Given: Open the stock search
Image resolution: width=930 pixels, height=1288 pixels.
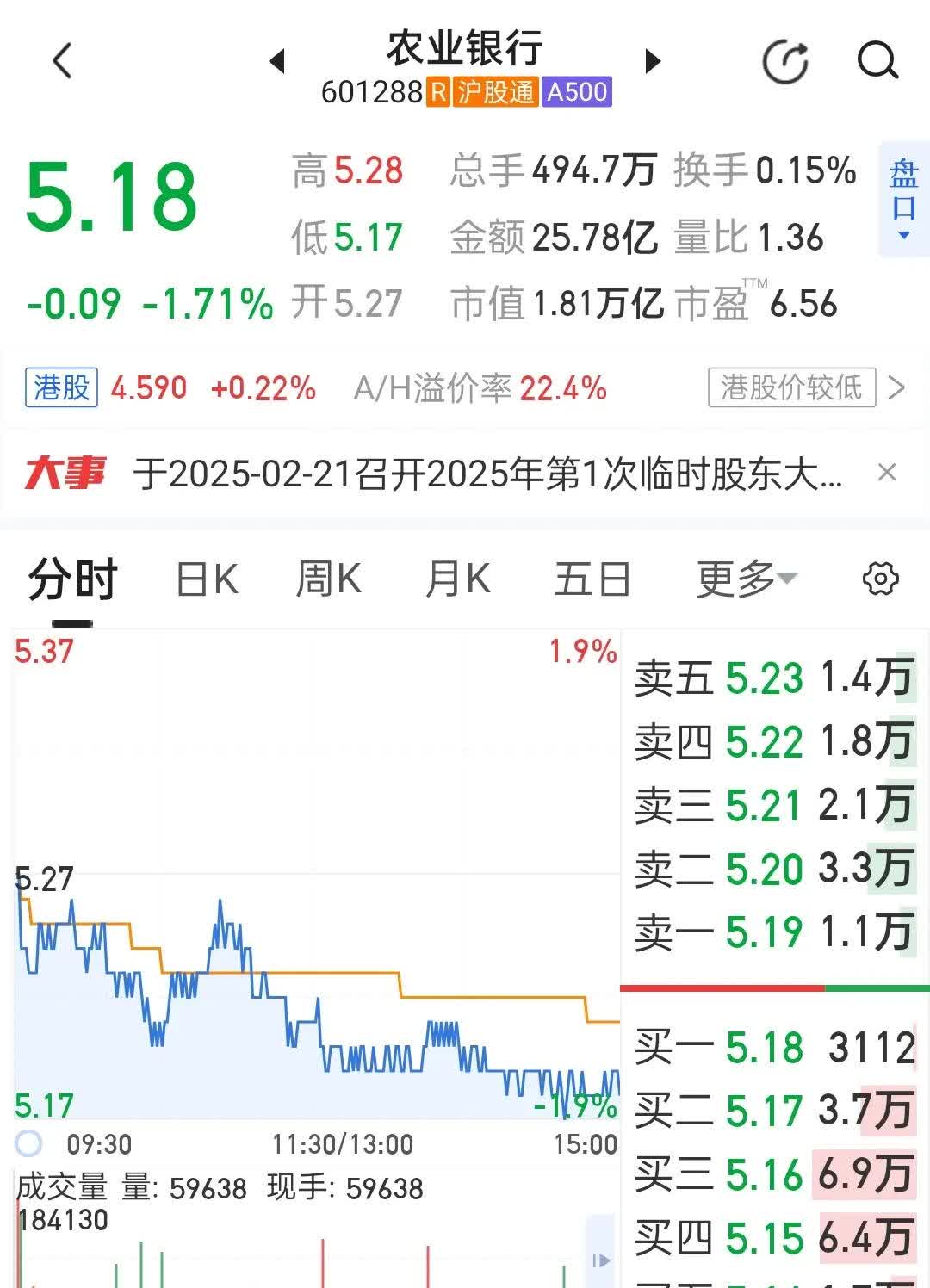Looking at the screenshot, I should pyautogui.click(x=876, y=61).
